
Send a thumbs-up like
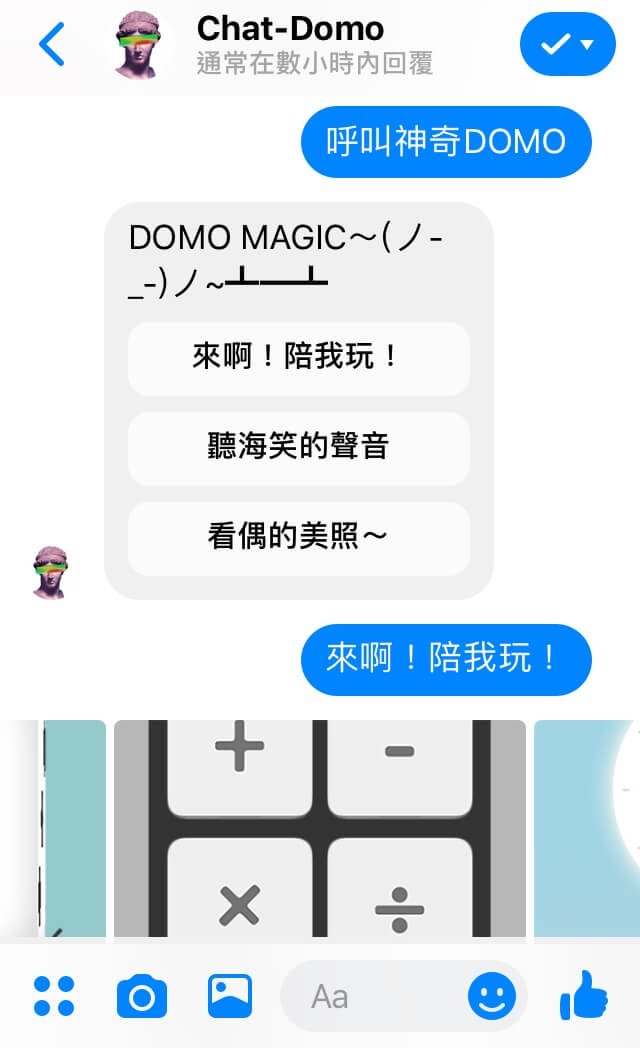click(584, 996)
